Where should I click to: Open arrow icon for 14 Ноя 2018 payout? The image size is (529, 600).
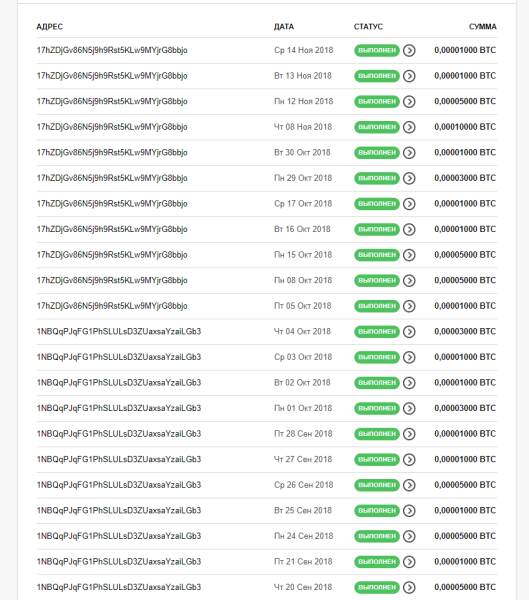click(x=409, y=51)
